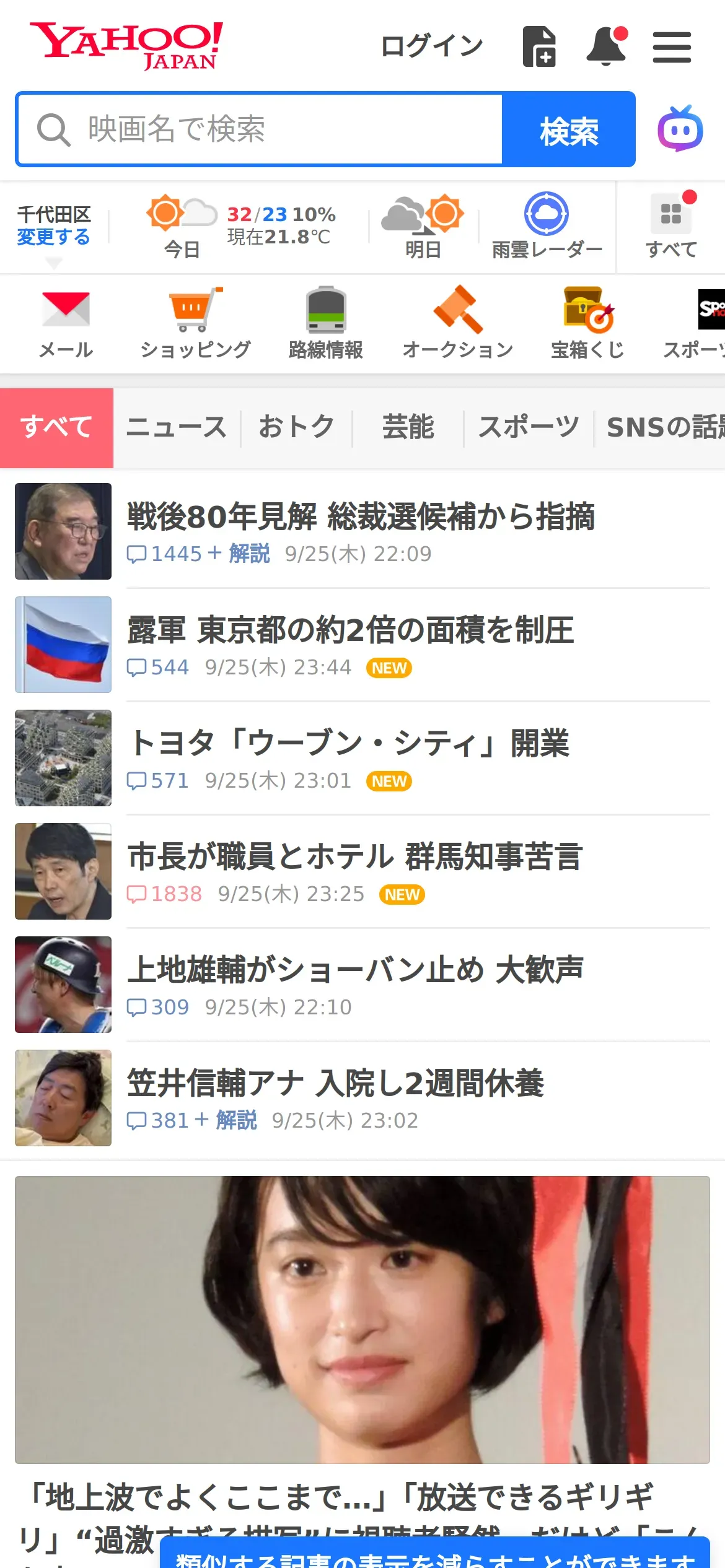Tap the ログイン login link

coord(431,46)
